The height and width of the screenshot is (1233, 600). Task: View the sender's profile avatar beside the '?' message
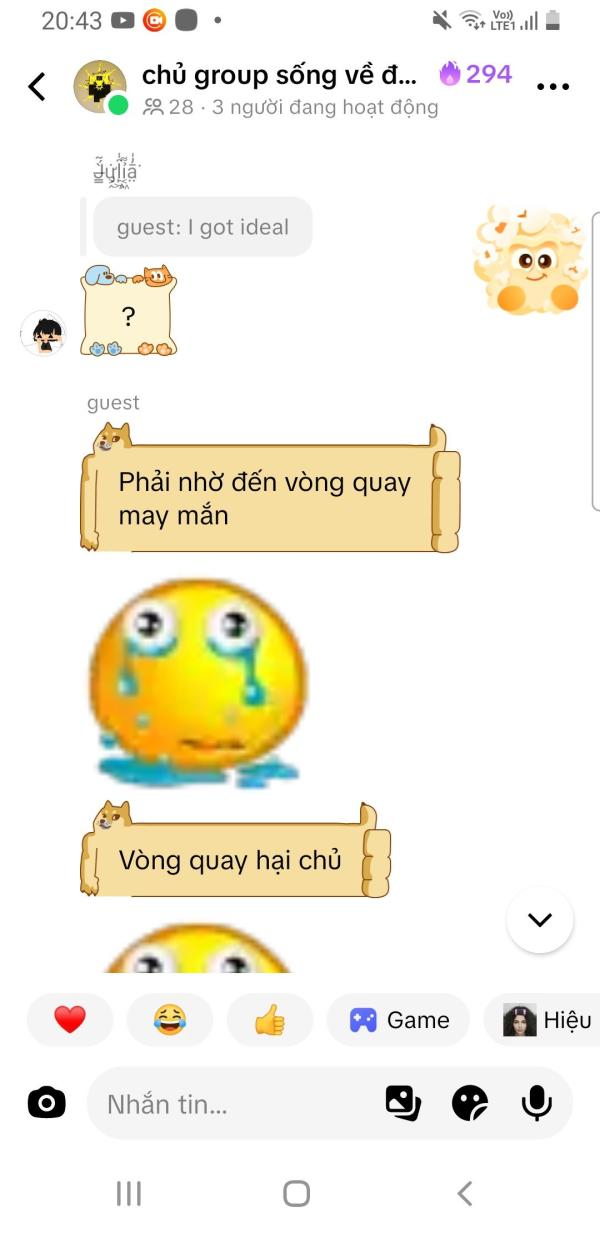[43, 333]
